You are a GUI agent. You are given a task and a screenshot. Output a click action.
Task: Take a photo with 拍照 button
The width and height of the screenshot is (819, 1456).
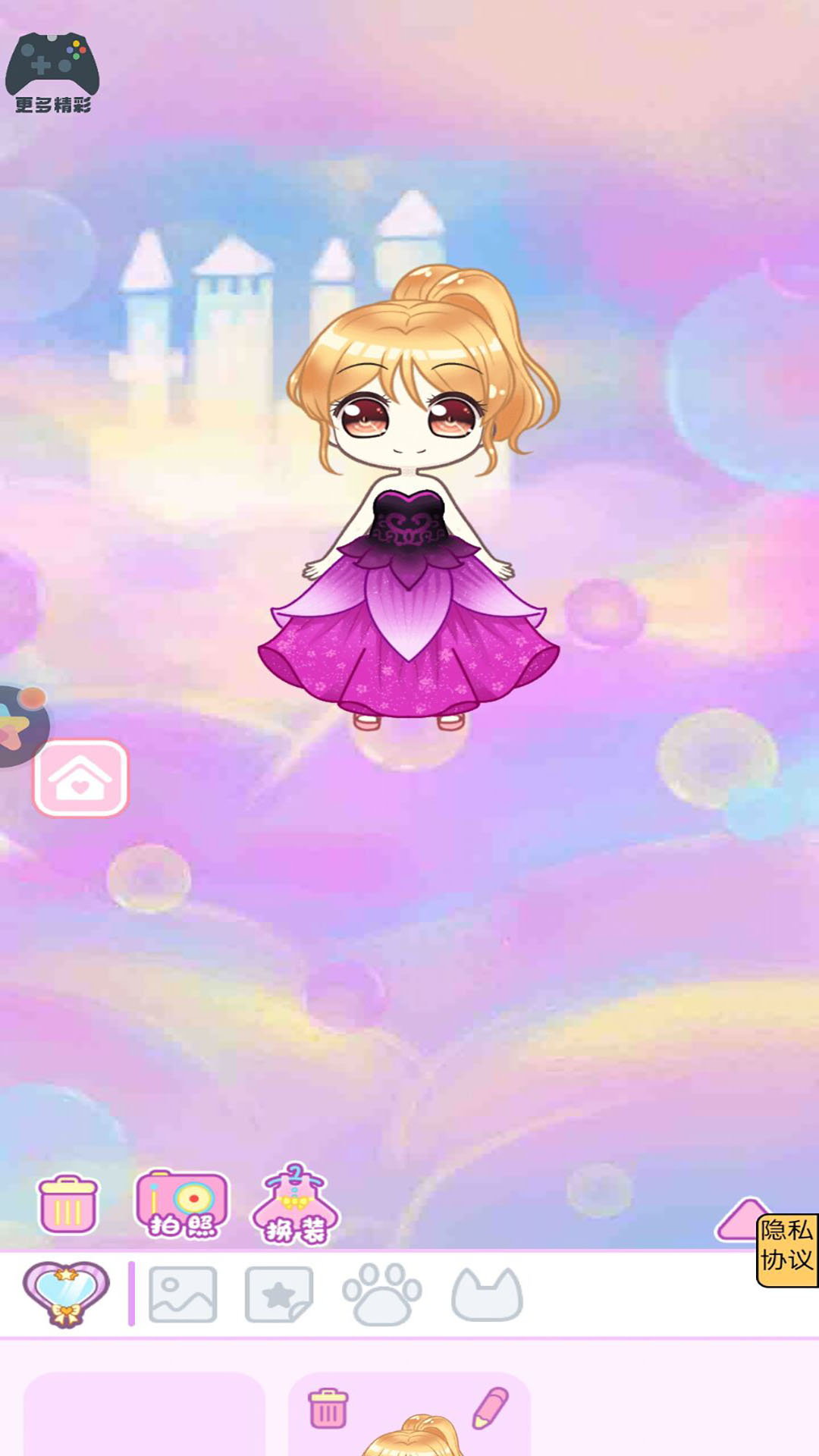click(x=182, y=1204)
